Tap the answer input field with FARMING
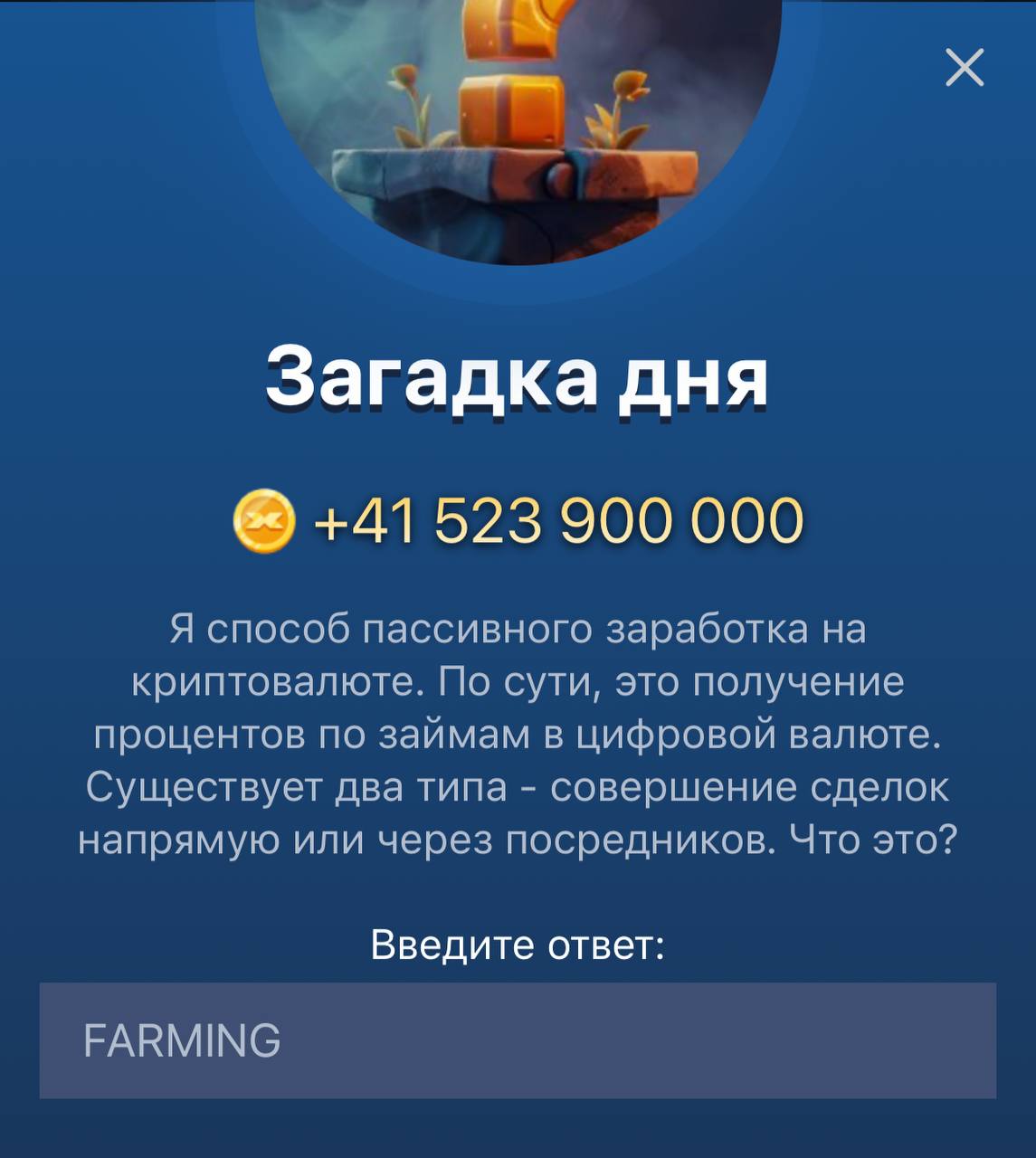This screenshot has width=1036, height=1158. (518, 1040)
